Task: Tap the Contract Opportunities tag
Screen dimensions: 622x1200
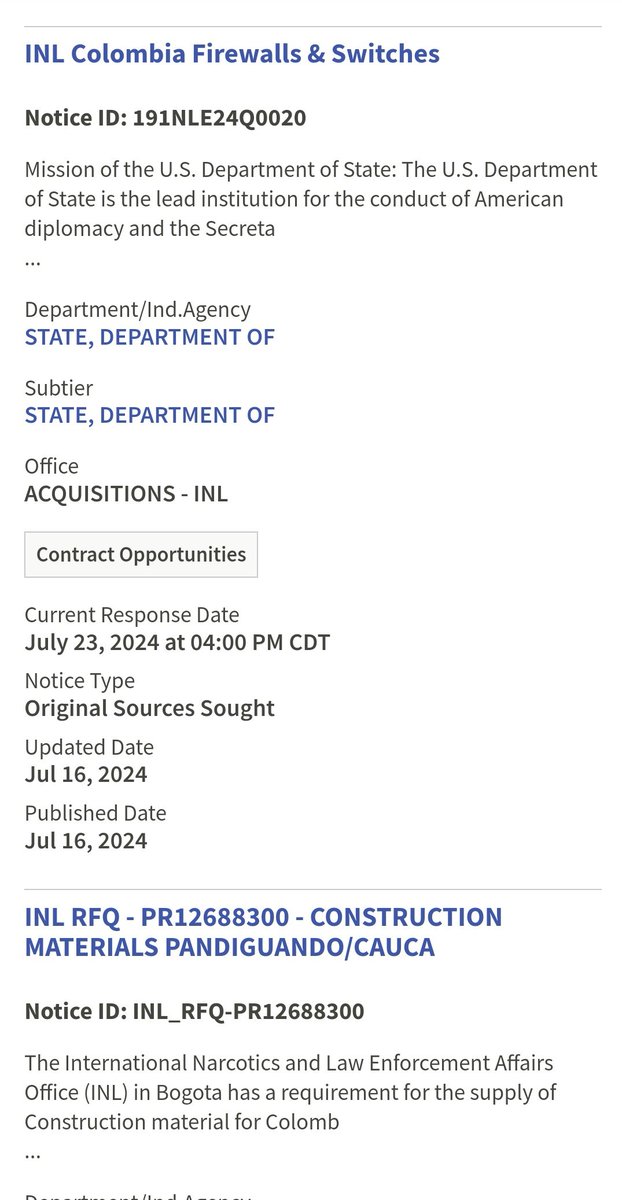Action: coord(141,555)
